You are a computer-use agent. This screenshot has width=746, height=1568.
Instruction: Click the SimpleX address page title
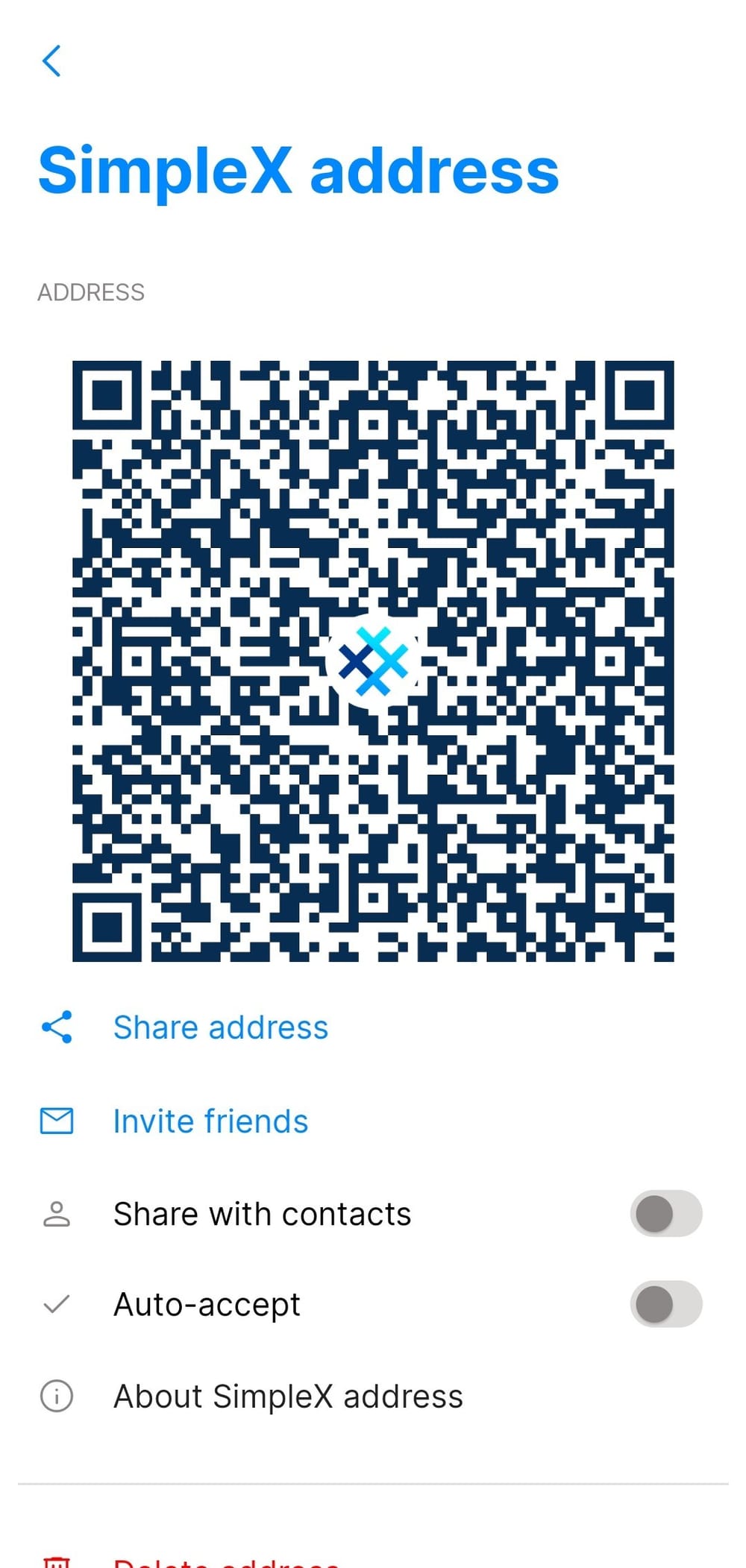pos(298,170)
